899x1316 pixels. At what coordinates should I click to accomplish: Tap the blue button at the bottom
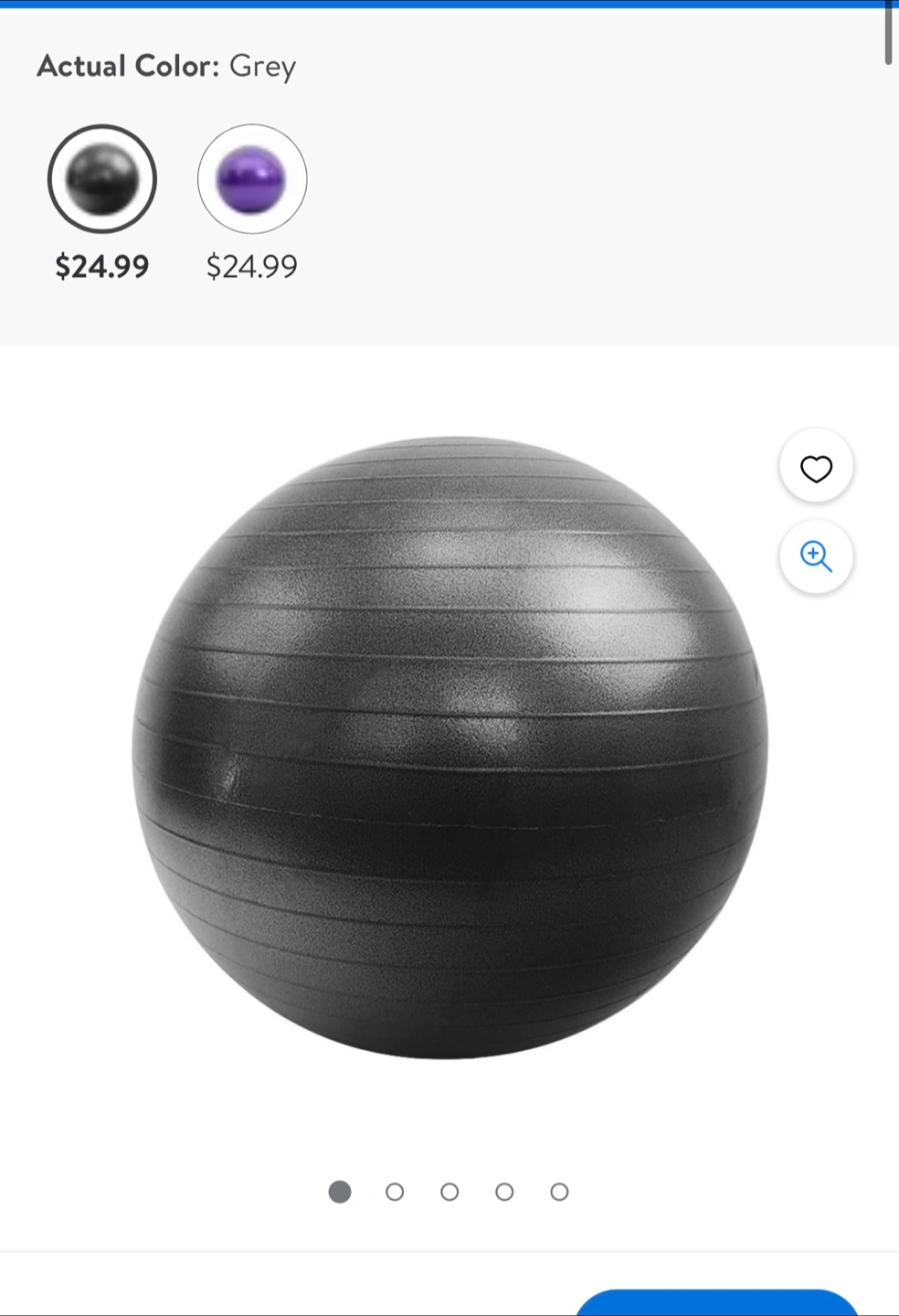tap(716, 1304)
